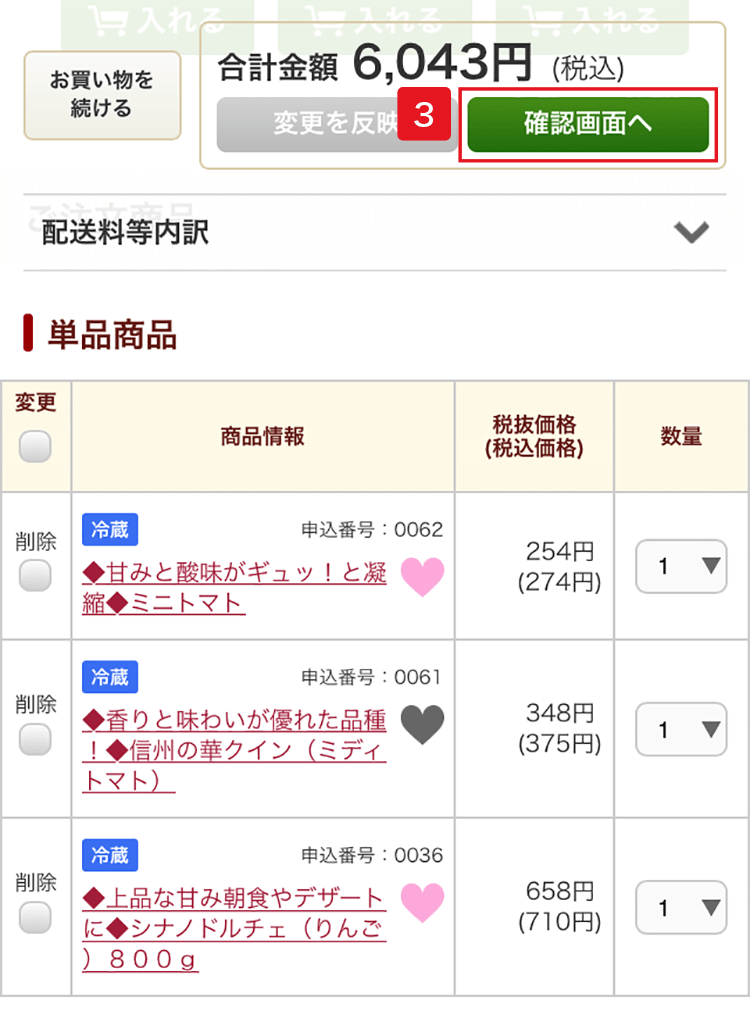Toggle the favorite heart for シナノドルチェ

coord(422,903)
